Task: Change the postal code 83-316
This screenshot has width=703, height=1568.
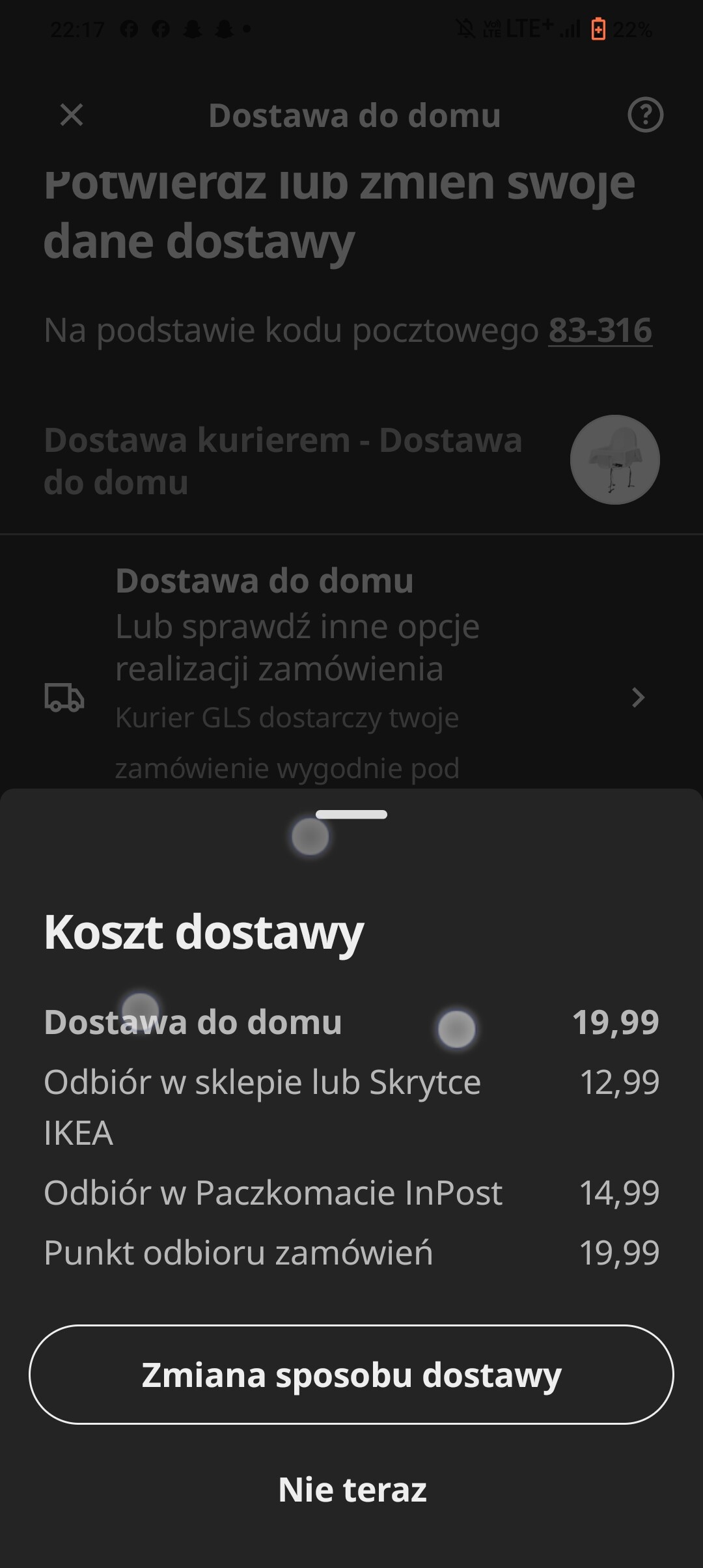Action: [600, 330]
